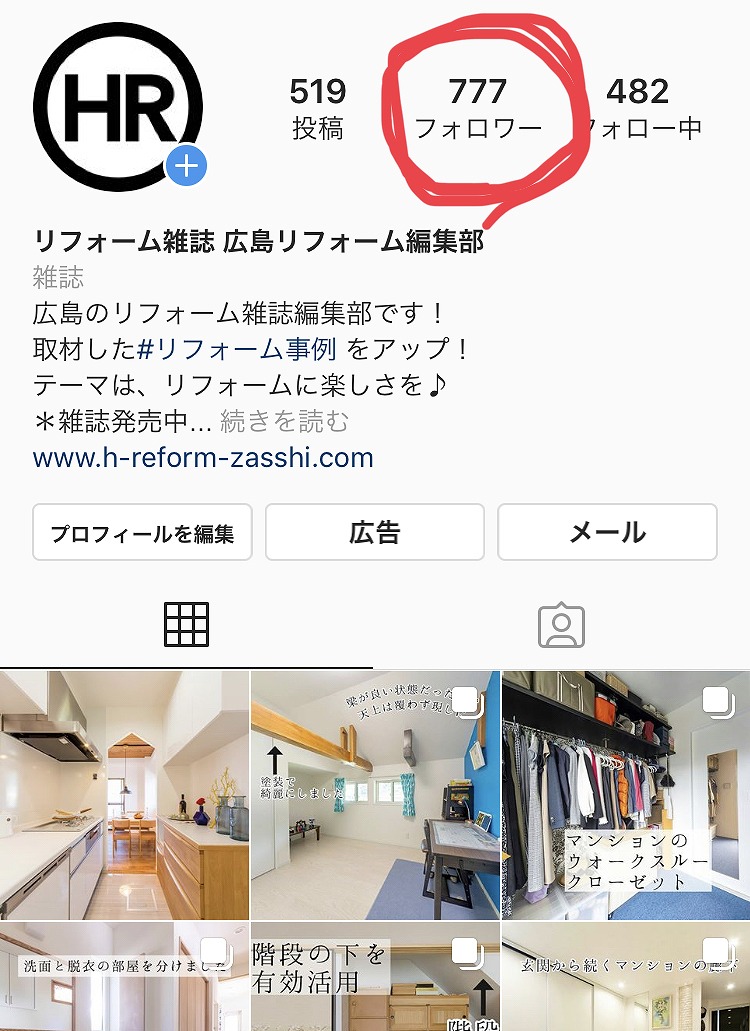Viewport: 750px width, 1031px height.
Task: Switch to the tagged photos tab
Action: (x=561, y=626)
